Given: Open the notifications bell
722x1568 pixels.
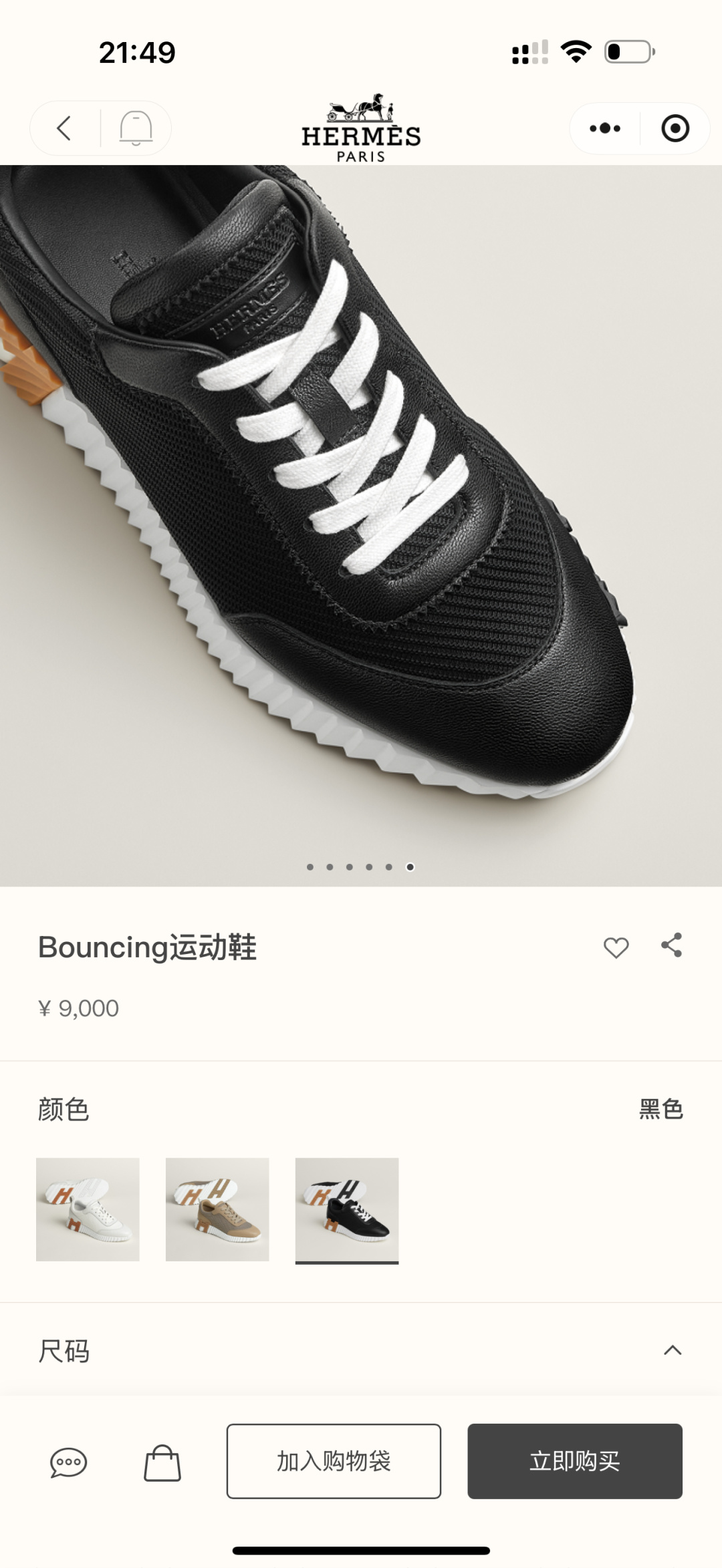Looking at the screenshot, I should coord(136,128).
